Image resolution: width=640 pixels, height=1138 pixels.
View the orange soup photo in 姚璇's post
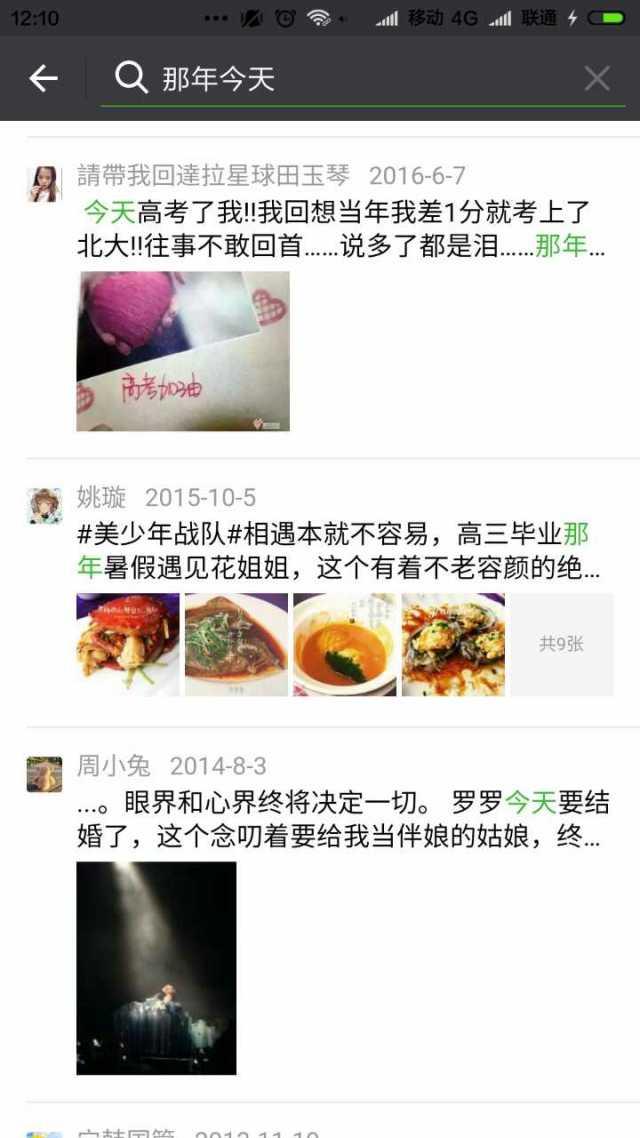click(345, 645)
